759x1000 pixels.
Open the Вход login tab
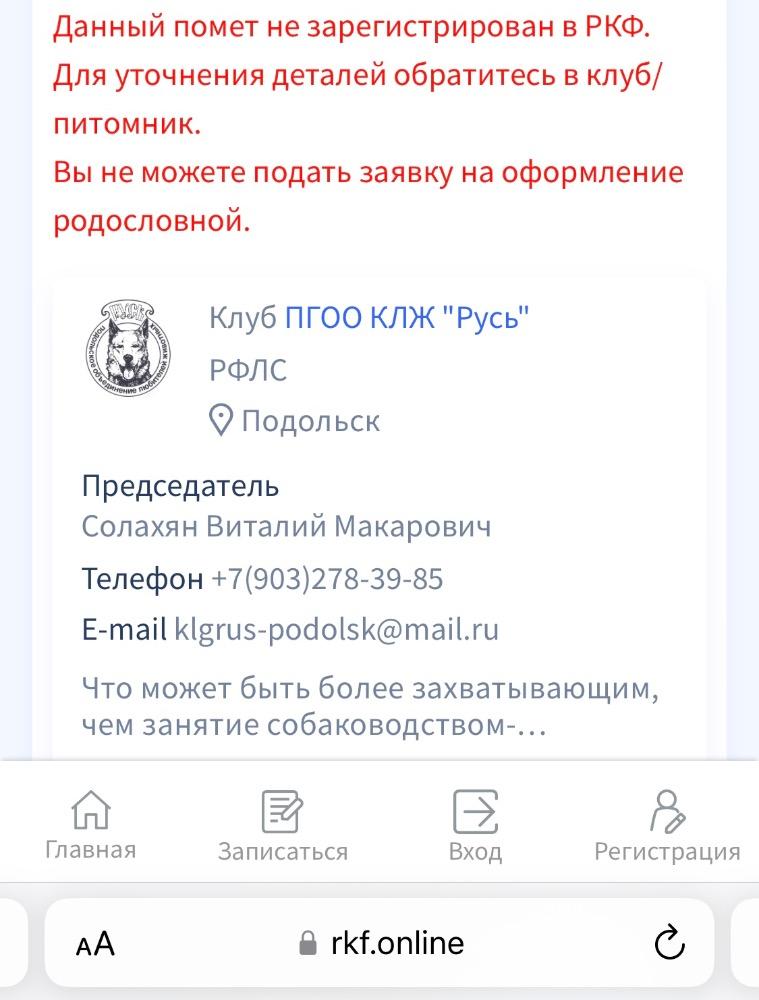click(475, 824)
